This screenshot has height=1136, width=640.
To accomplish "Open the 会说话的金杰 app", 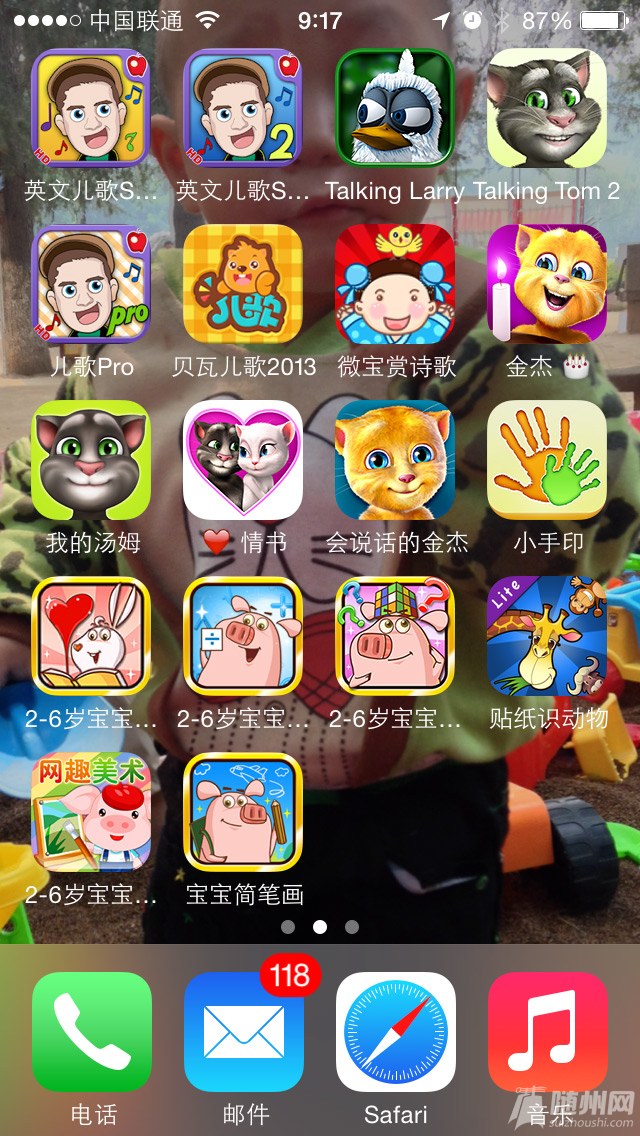I will 395,460.
